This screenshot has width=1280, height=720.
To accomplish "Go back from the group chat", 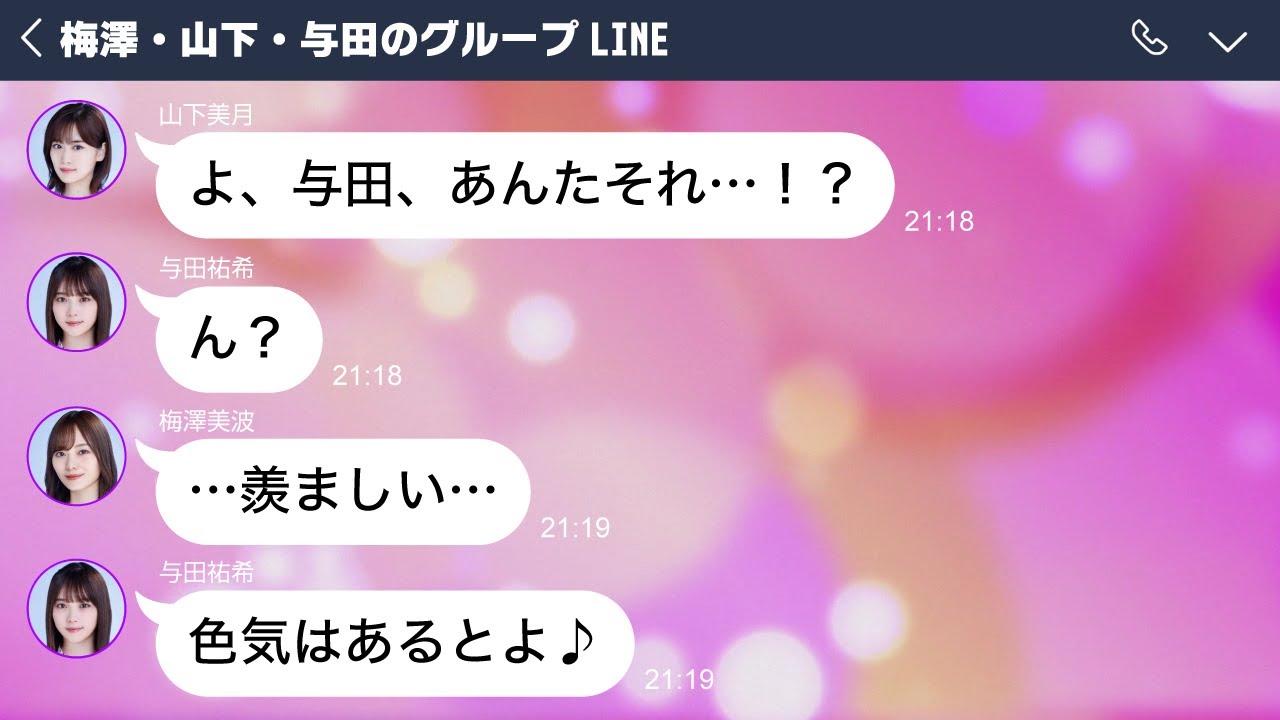I will click(x=32, y=40).
